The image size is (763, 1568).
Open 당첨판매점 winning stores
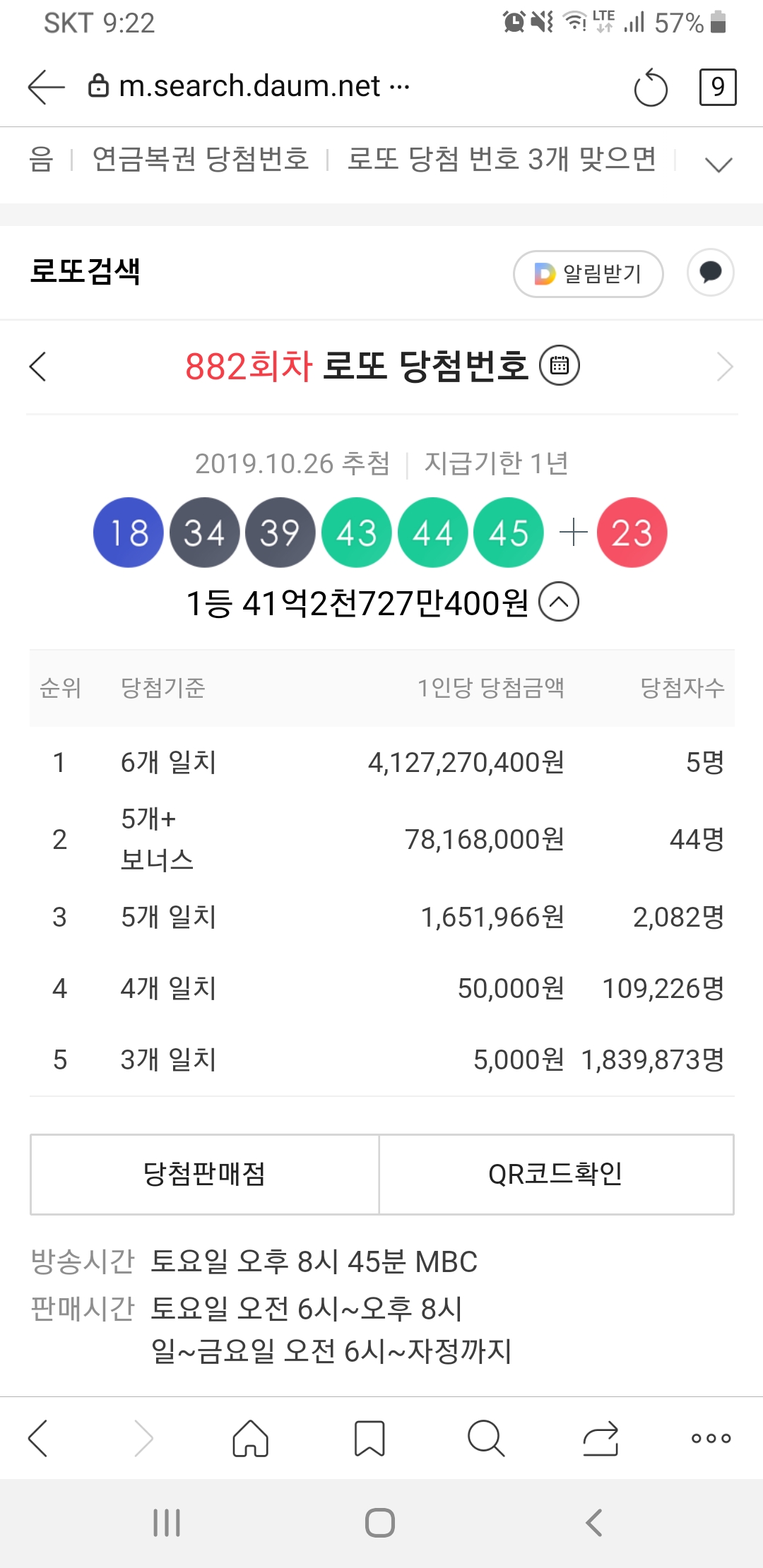click(205, 1175)
